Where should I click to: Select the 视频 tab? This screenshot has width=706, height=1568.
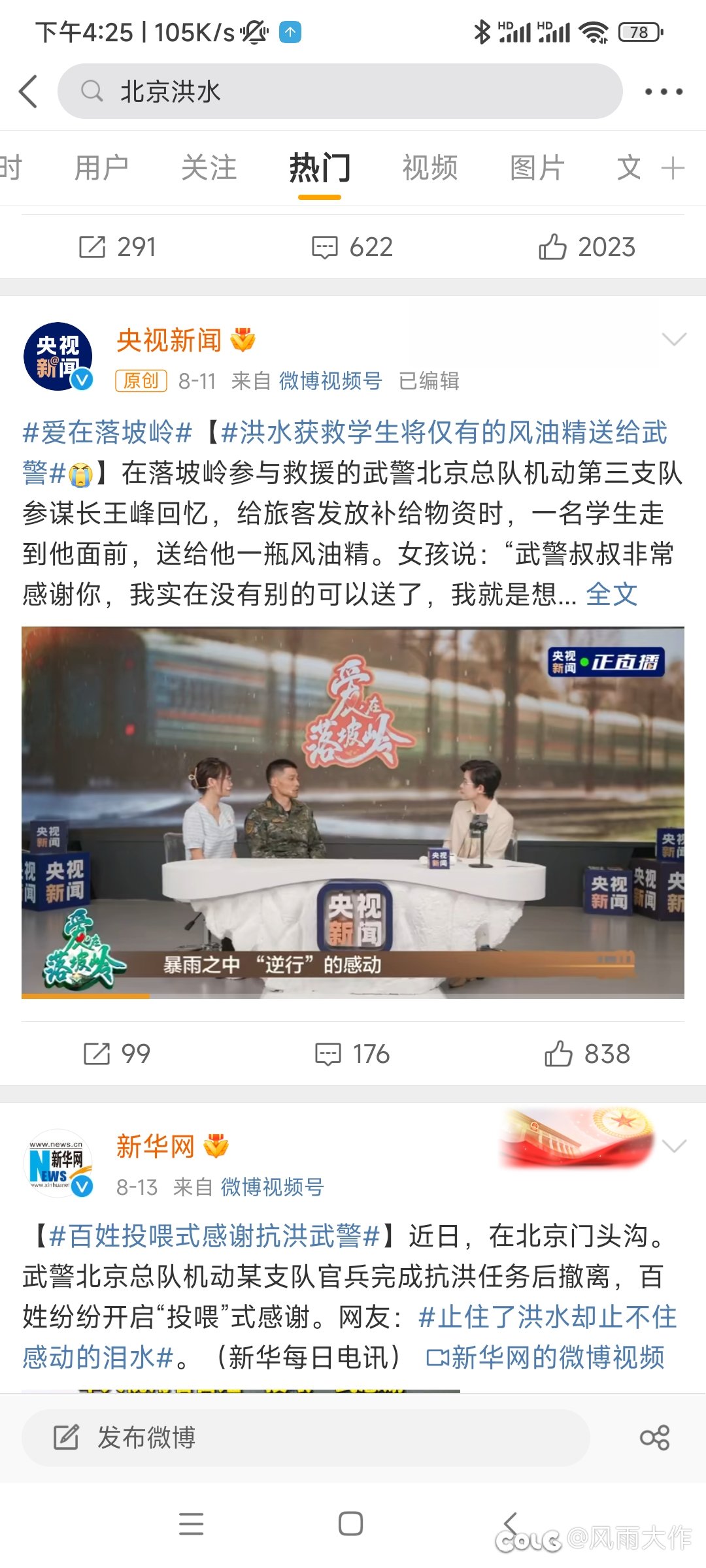tap(430, 168)
